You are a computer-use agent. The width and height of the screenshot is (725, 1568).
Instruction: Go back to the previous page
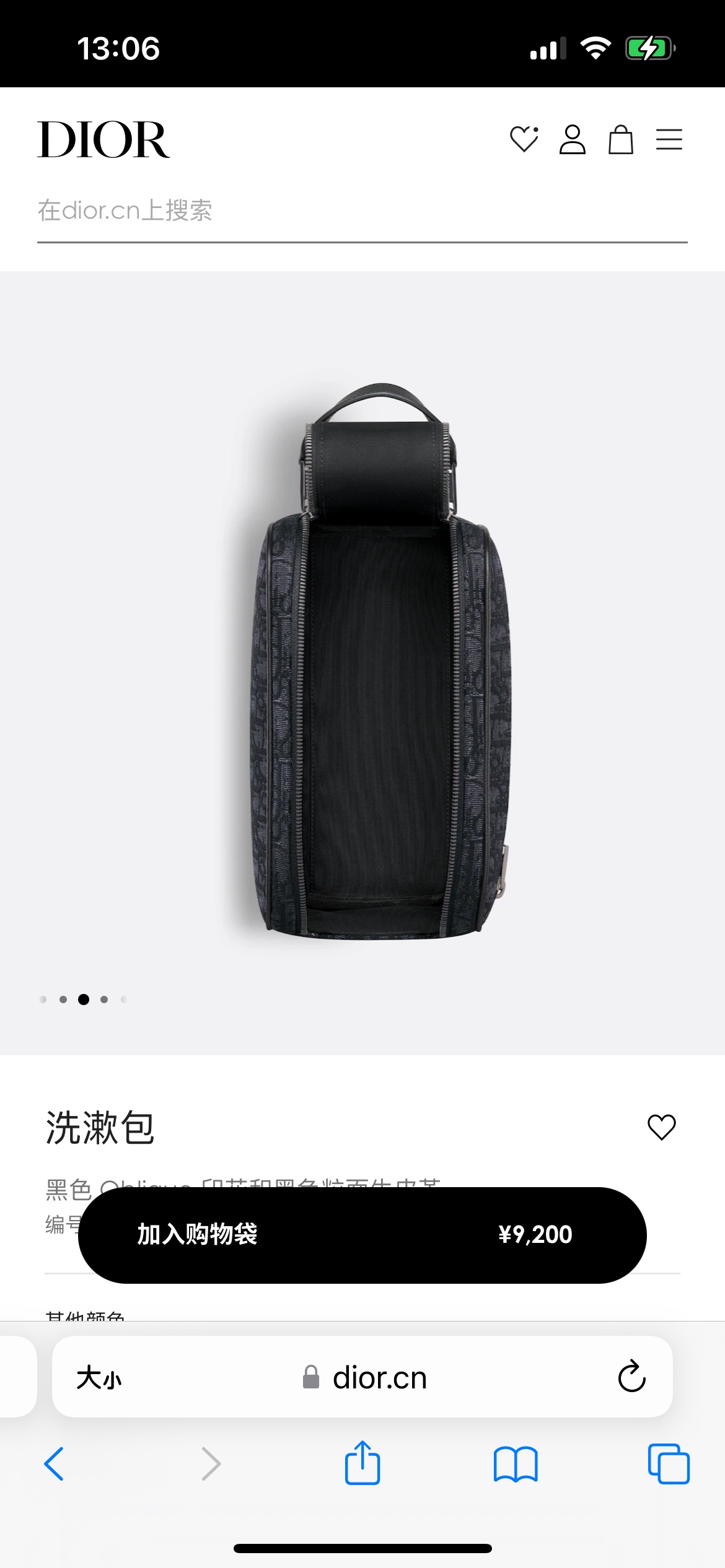coord(54,1464)
